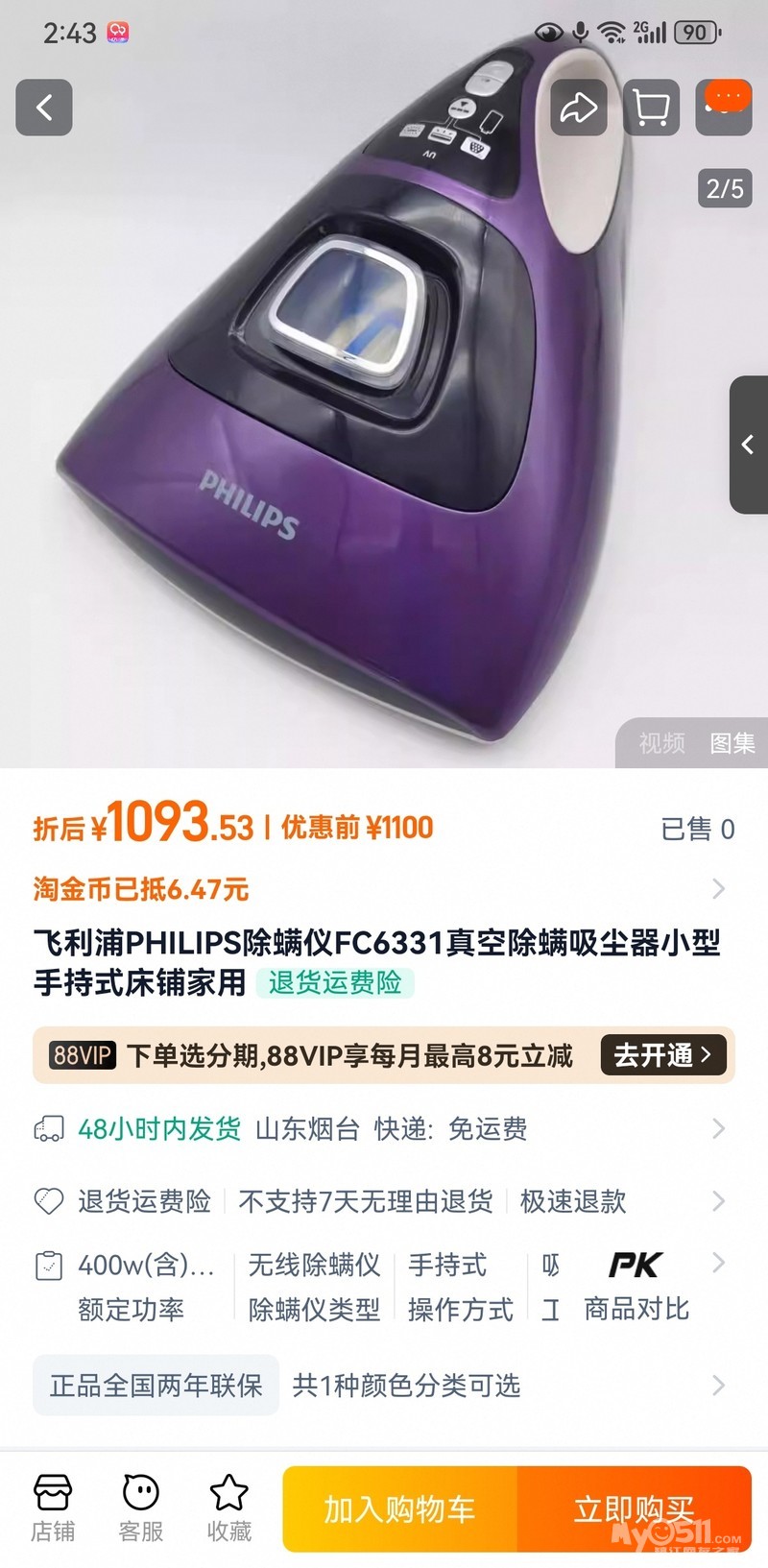Tap 立即购买 to buy now

point(634,1509)
